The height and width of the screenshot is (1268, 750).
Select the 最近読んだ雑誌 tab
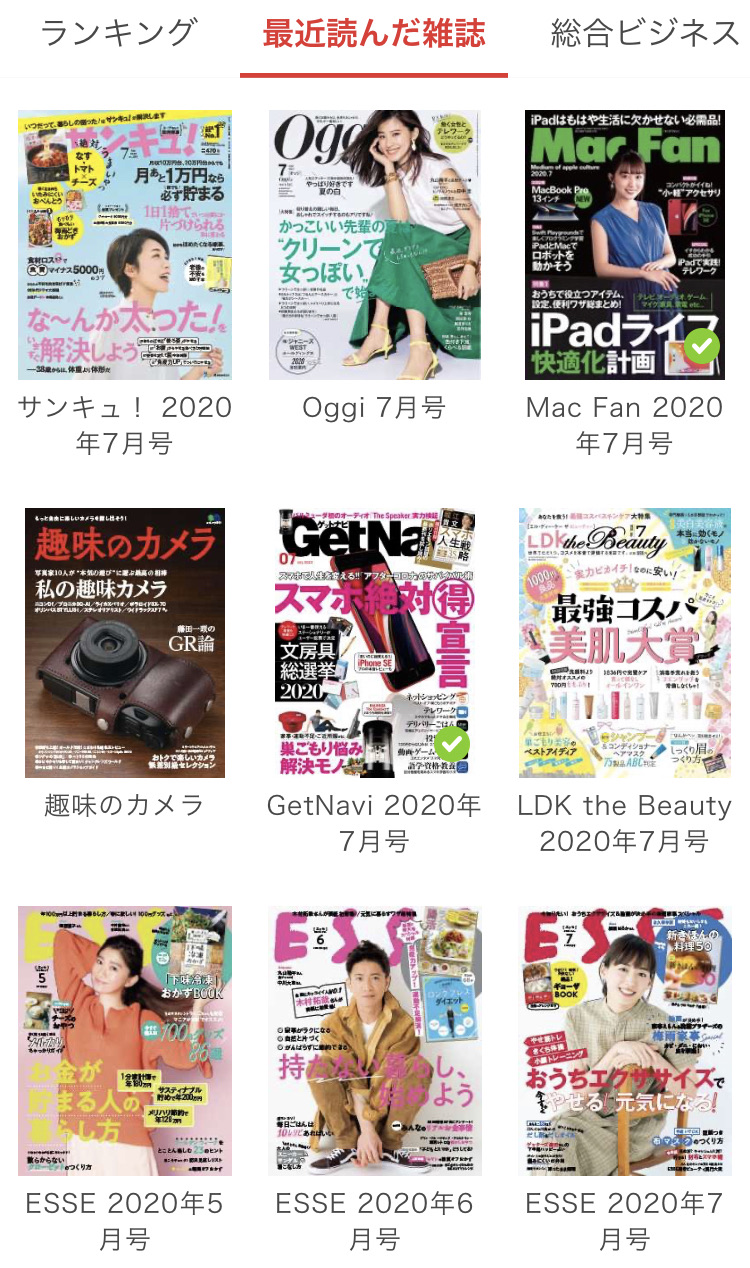pyautogui.click(x=373, y=34)
